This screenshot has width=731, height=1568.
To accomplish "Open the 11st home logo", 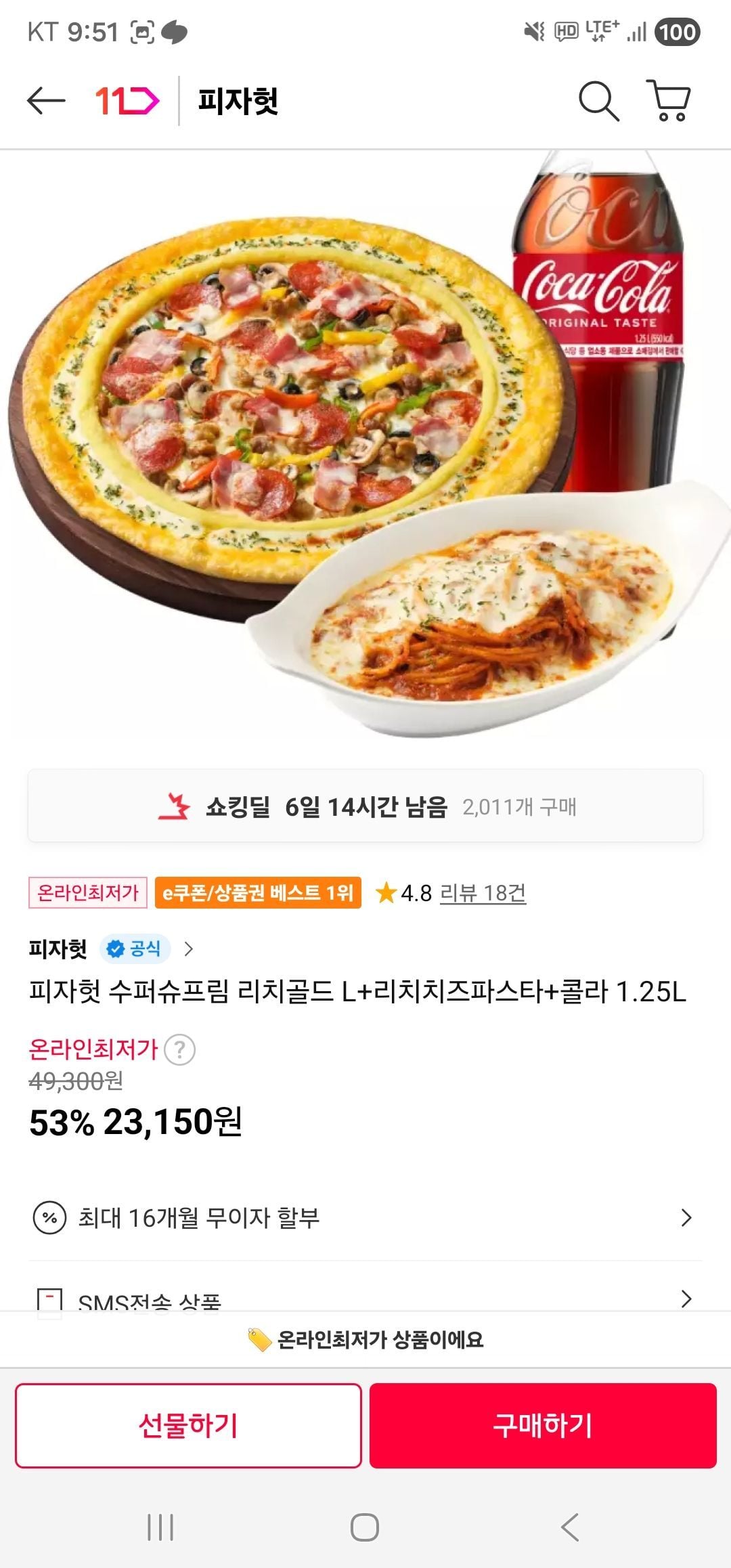I will click(x=127, y=102).
